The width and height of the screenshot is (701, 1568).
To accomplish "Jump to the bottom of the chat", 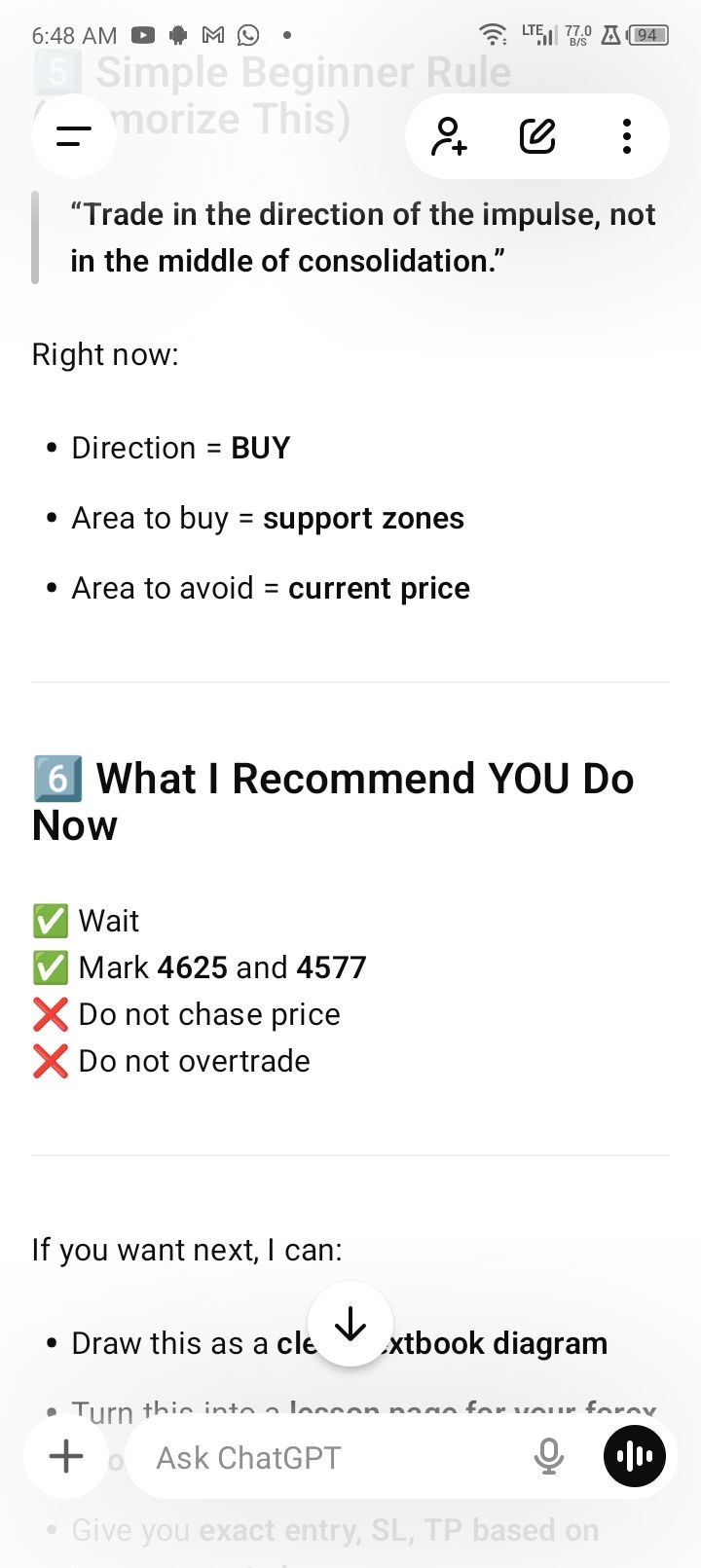I will pos(350,1324).
